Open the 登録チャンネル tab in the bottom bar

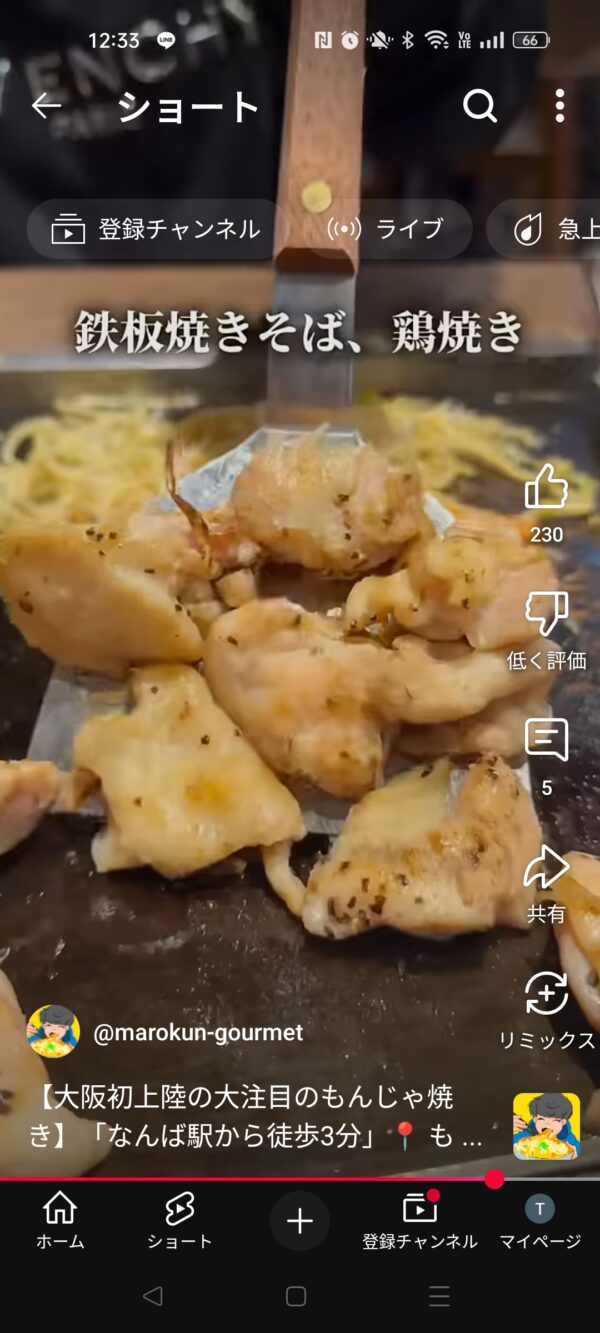click(420, 1221)
